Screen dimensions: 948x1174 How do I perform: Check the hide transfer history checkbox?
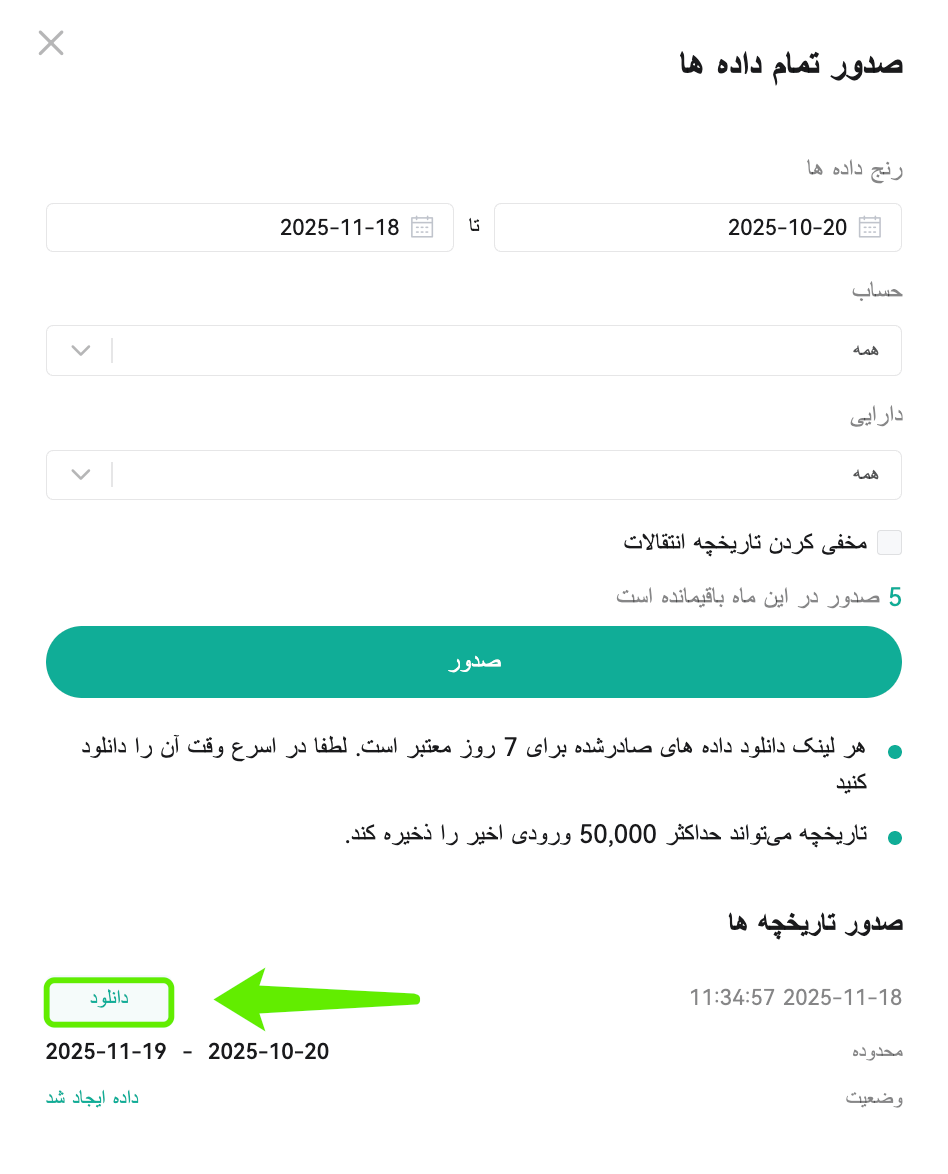pos(889,542)
